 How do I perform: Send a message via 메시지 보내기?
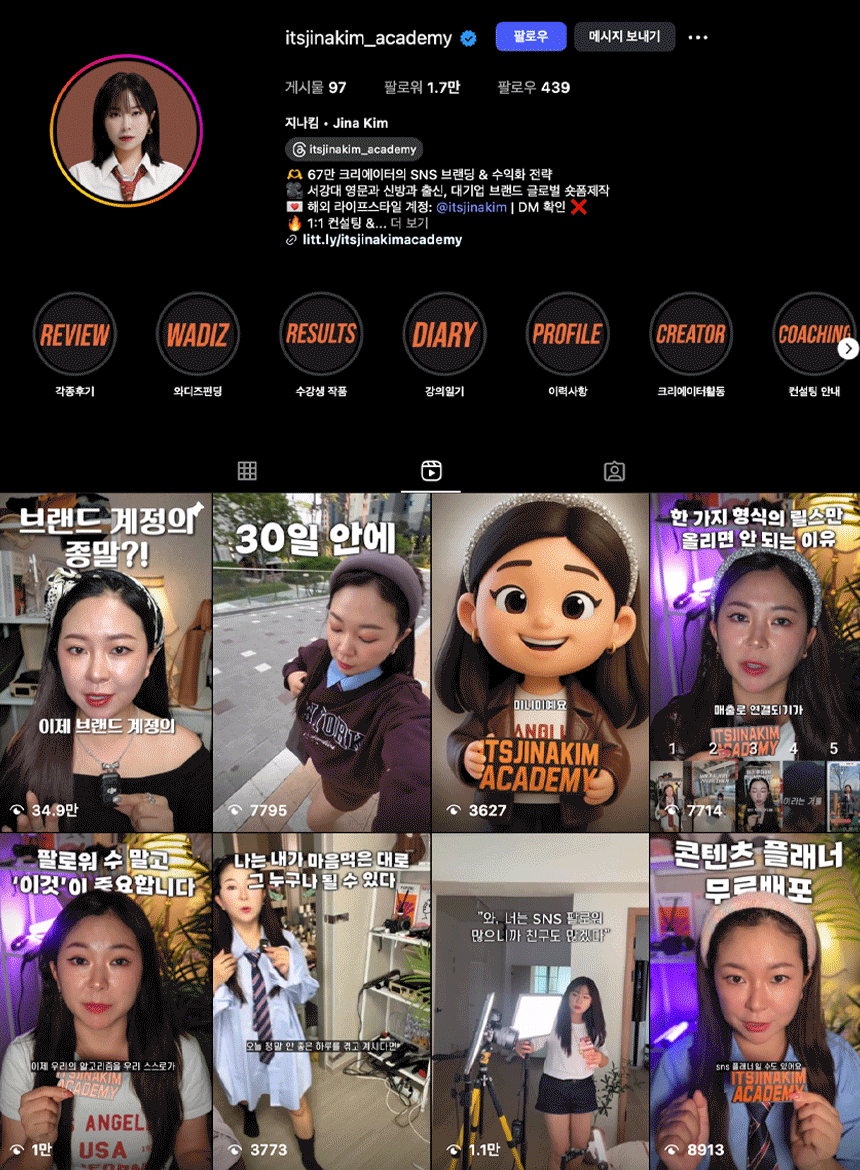(624, 37)
